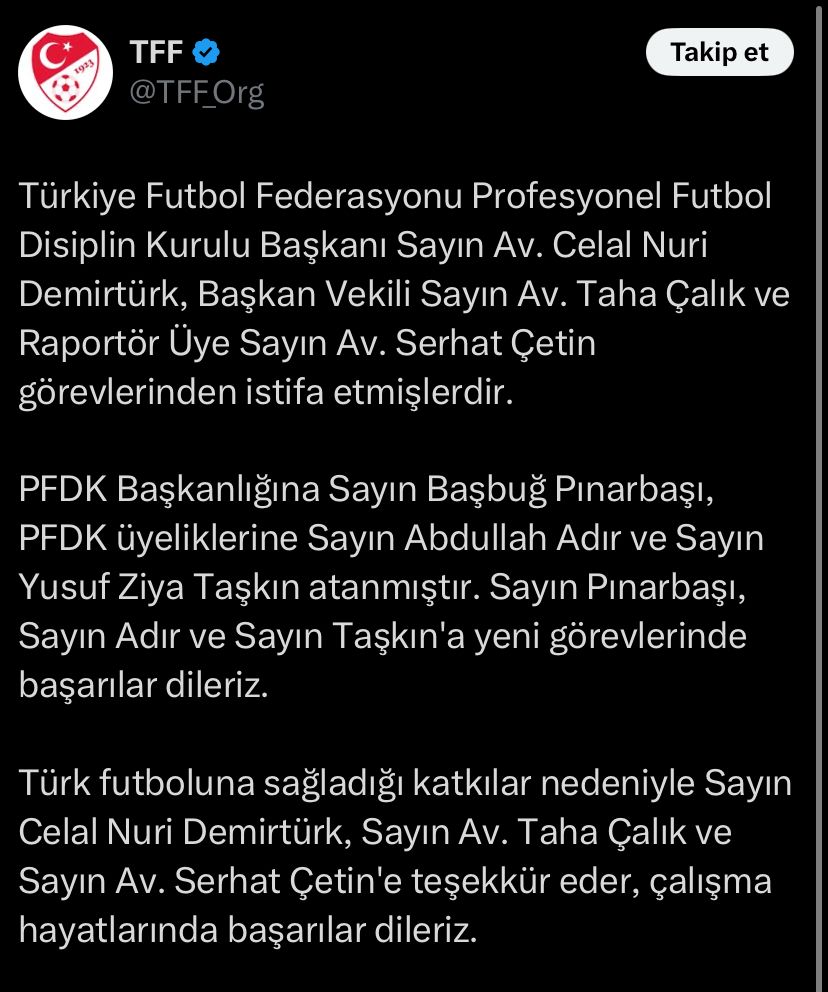Follow TFF with the Takip et button

pos(719,53)
